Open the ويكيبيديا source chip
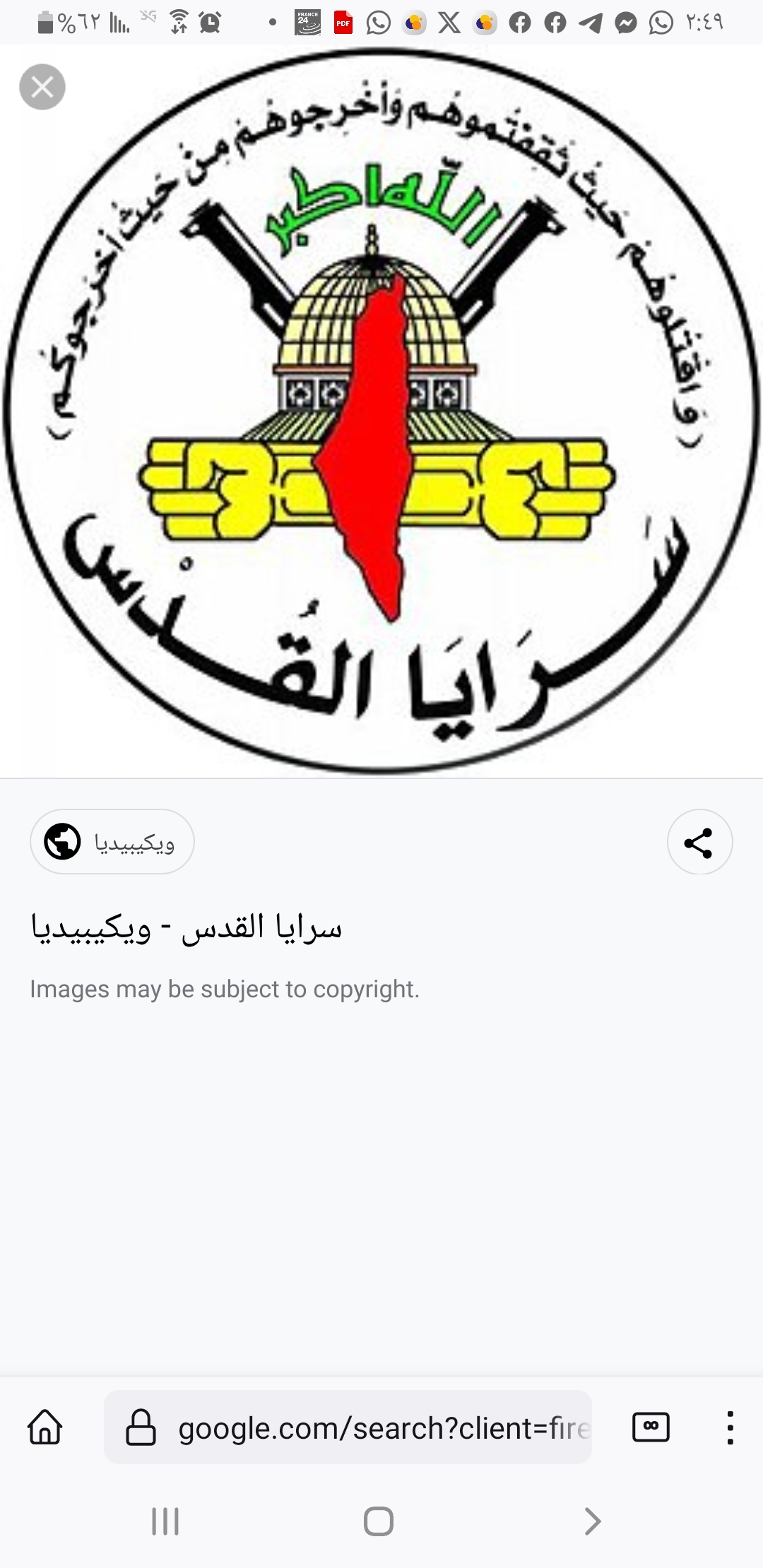763x1568 pixels. [112, 841]
